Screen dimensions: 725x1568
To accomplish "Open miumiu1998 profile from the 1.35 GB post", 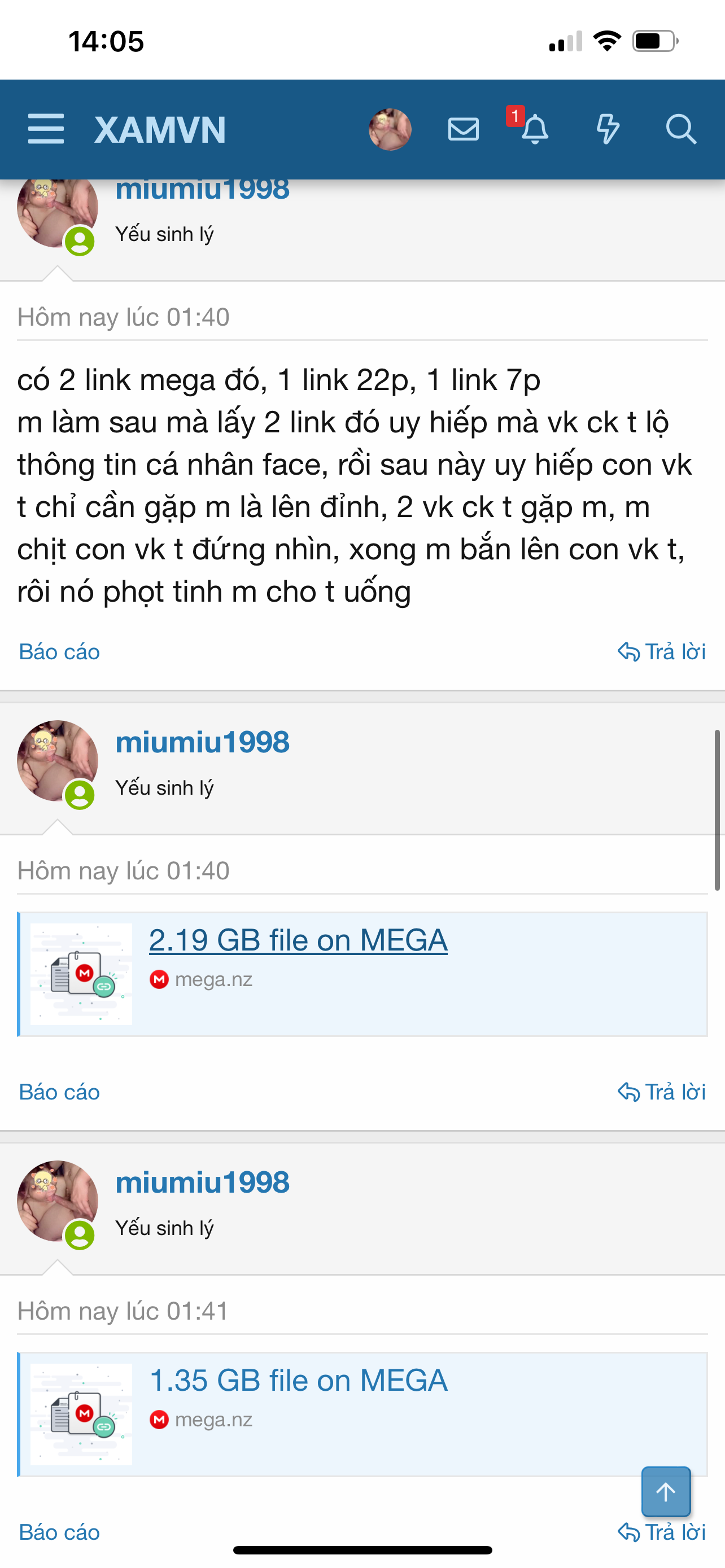I will 202,1182.
